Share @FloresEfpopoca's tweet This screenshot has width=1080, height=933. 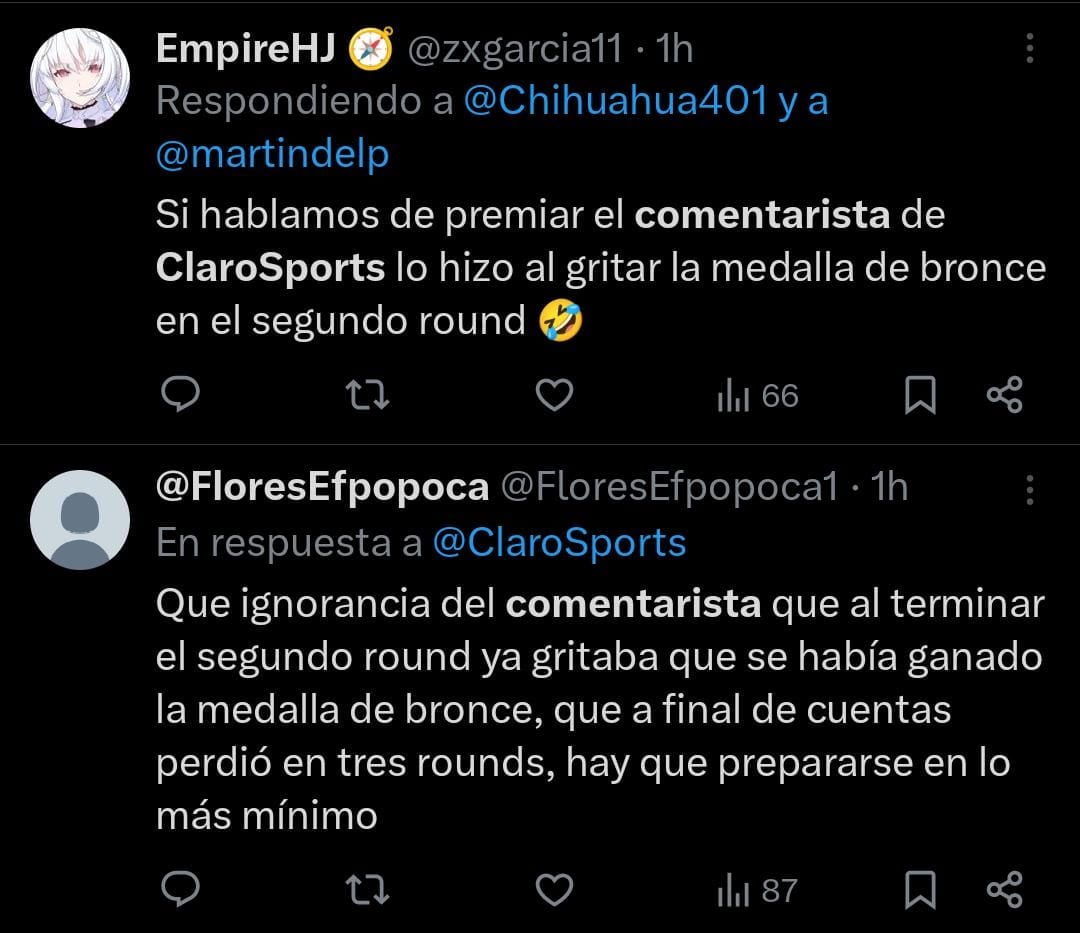[1004, 889]
